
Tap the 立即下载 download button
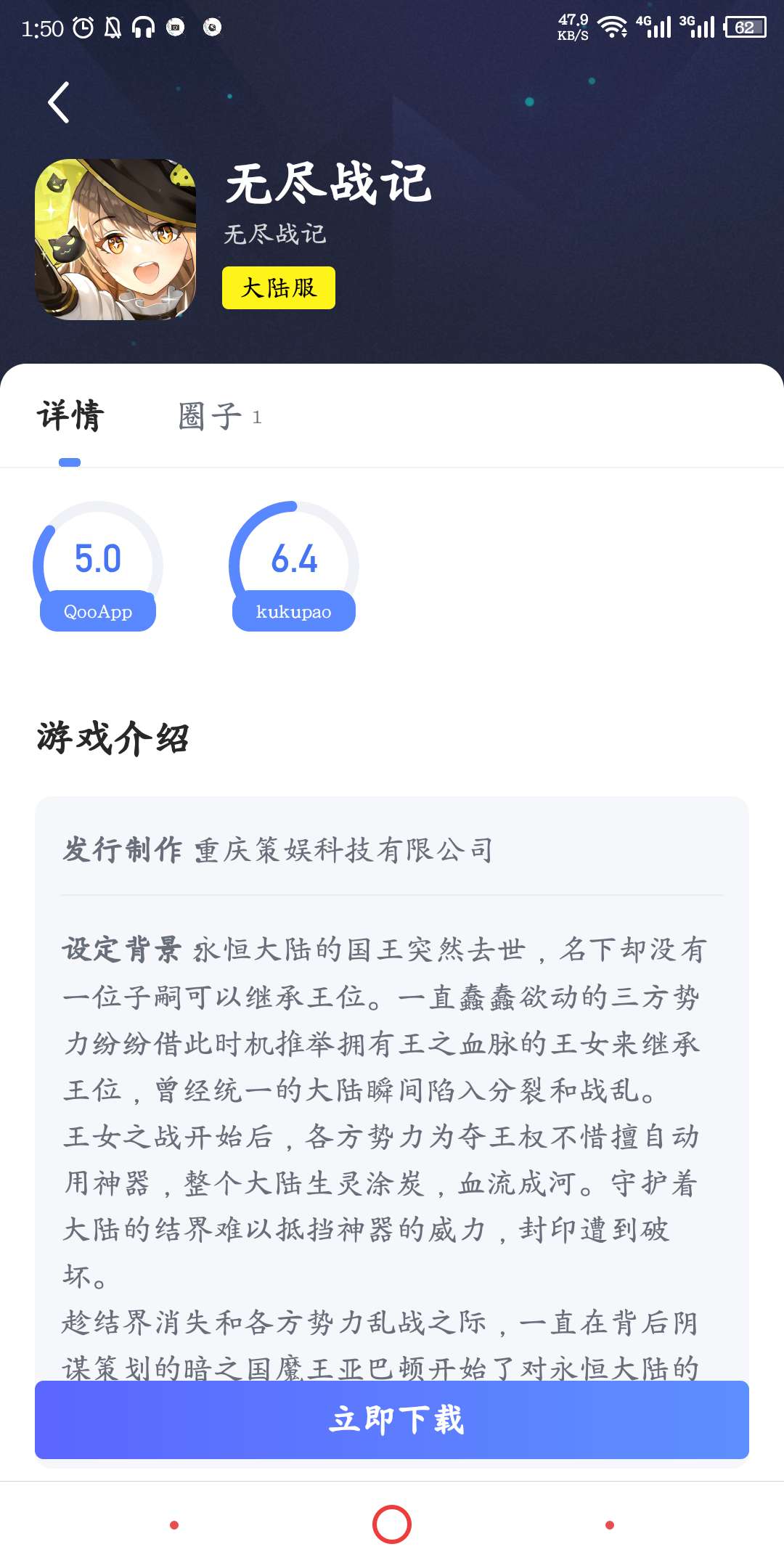point(392,1419)
